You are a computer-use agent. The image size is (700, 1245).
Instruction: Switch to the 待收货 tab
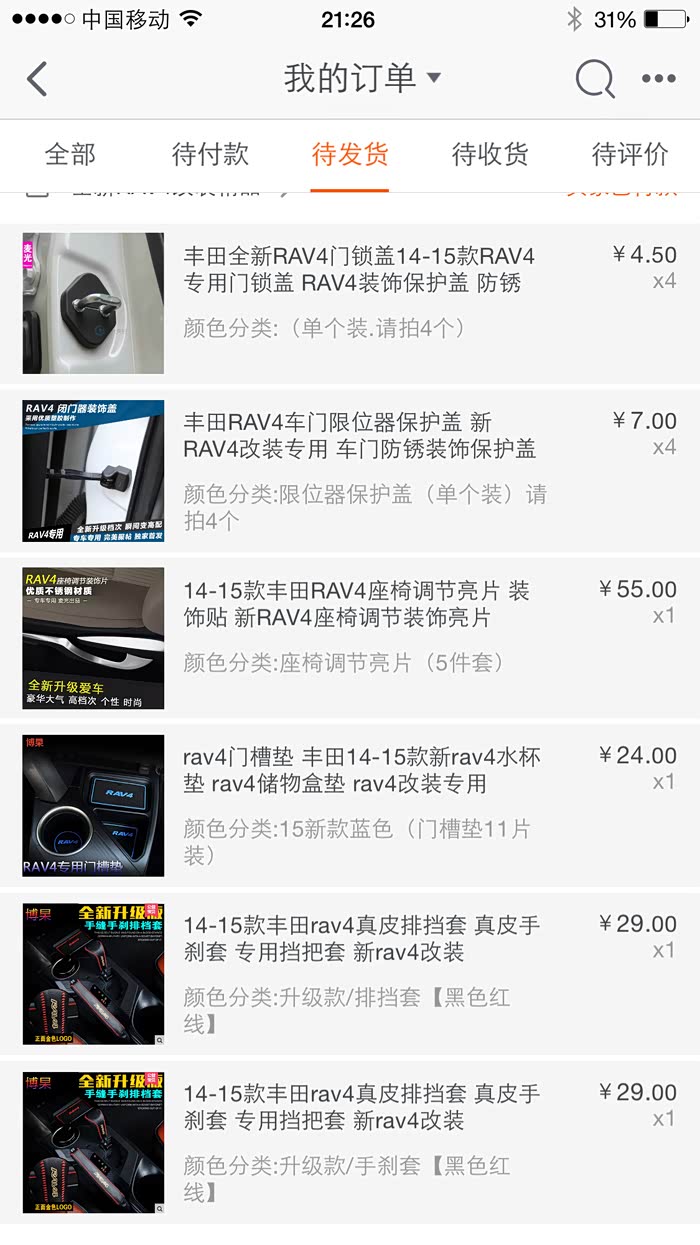tap(490, 154)
